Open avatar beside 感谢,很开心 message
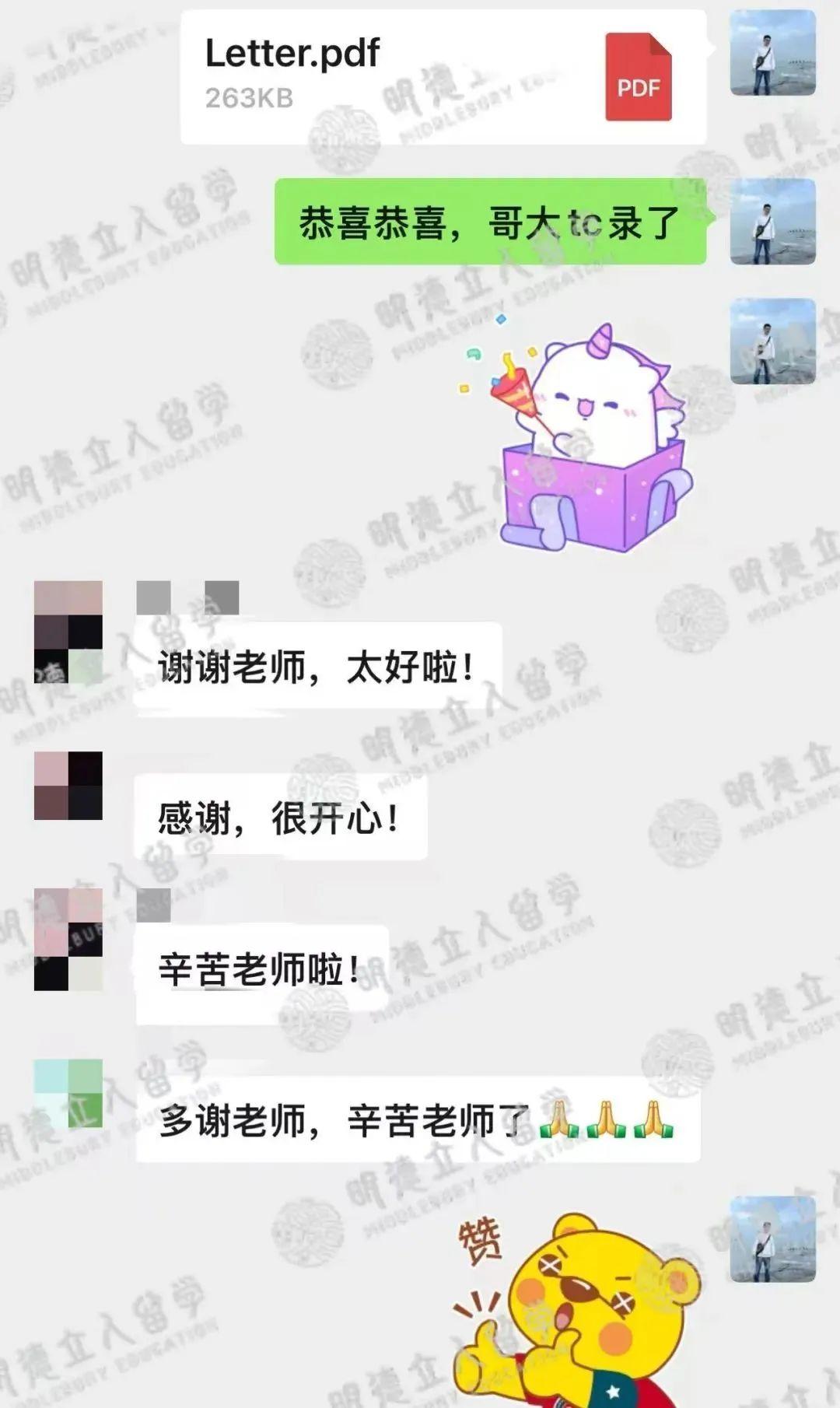840x1408 pixels. (x=68, y=785)
